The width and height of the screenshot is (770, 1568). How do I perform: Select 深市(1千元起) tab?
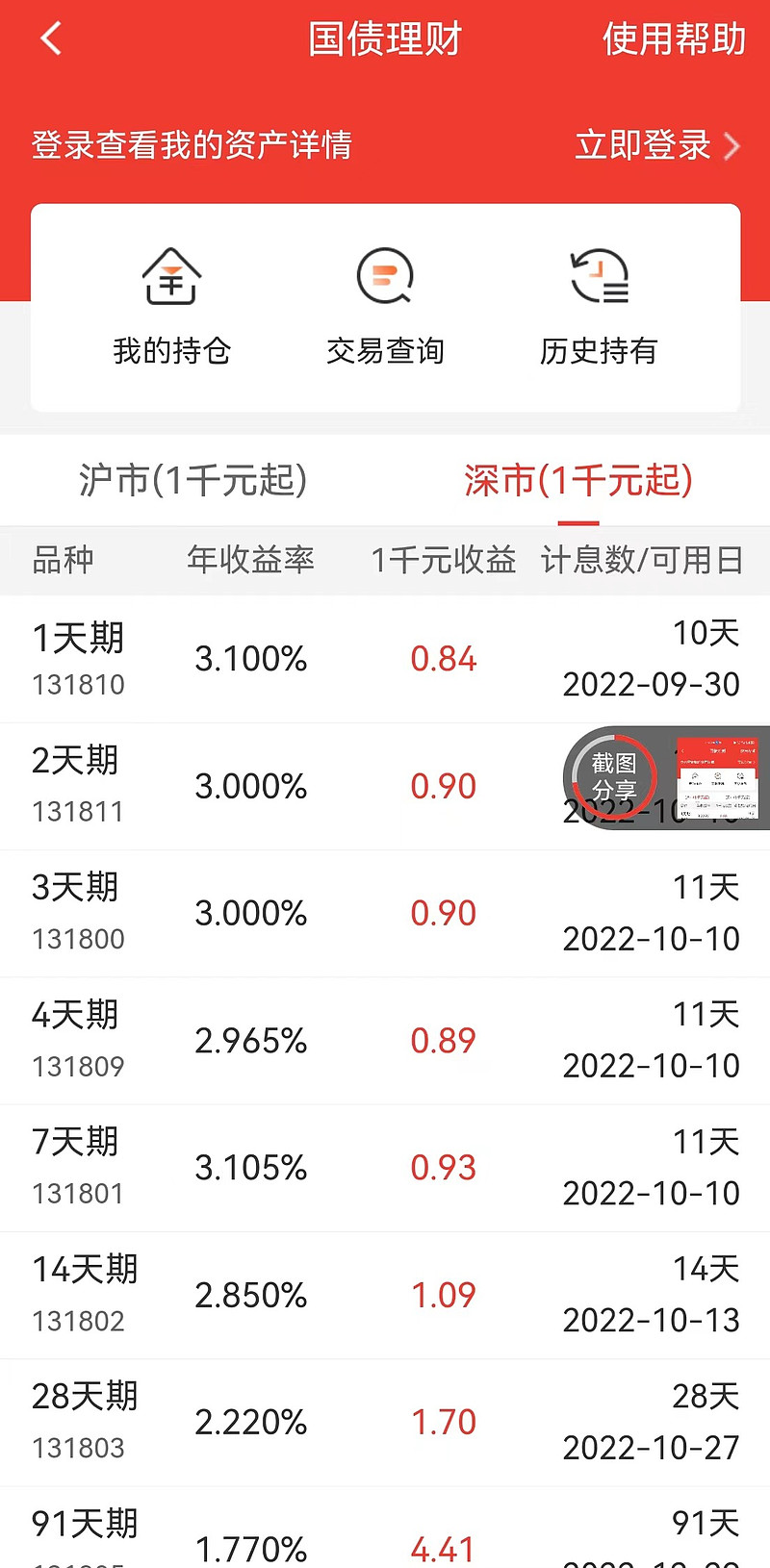point(577,480)
